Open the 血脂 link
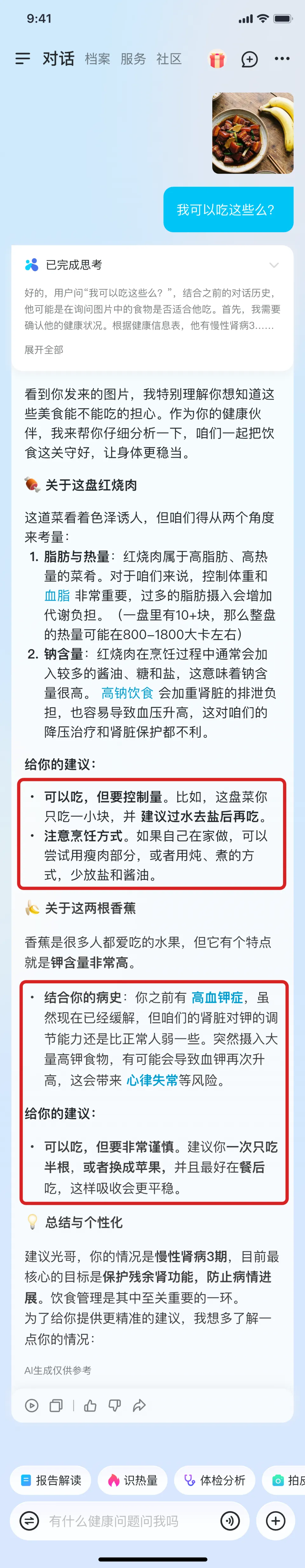This screenshot has height=1568, width=305. click(x=57, y=595)
